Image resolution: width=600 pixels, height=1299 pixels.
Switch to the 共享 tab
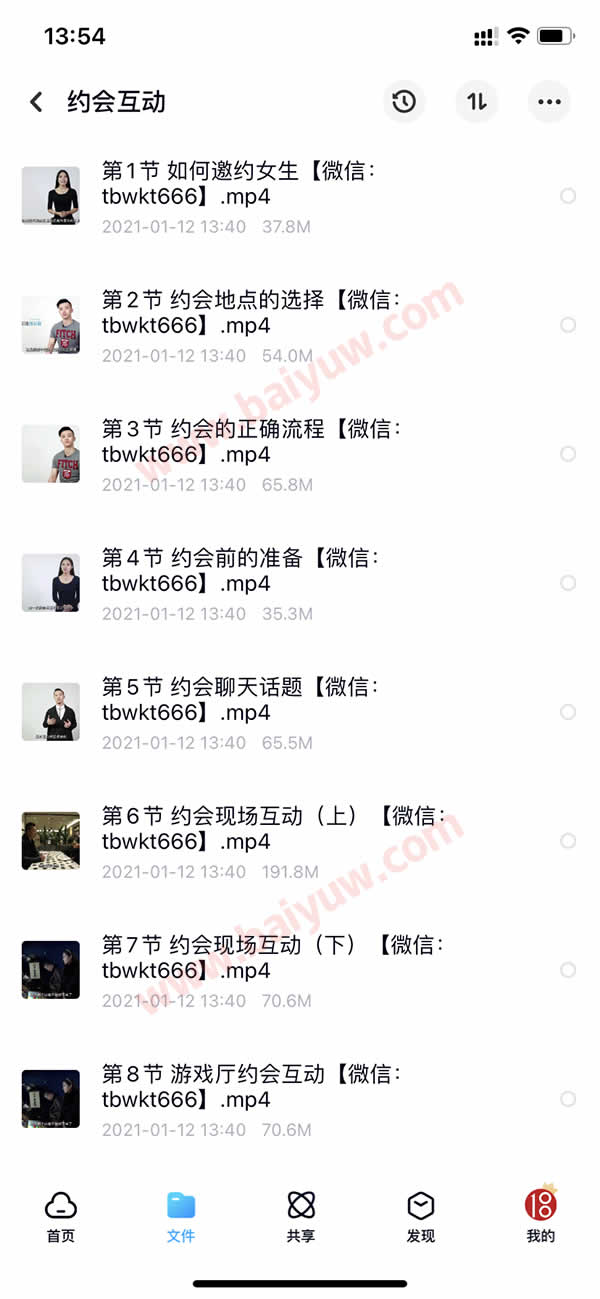[x=301, y=1215]
